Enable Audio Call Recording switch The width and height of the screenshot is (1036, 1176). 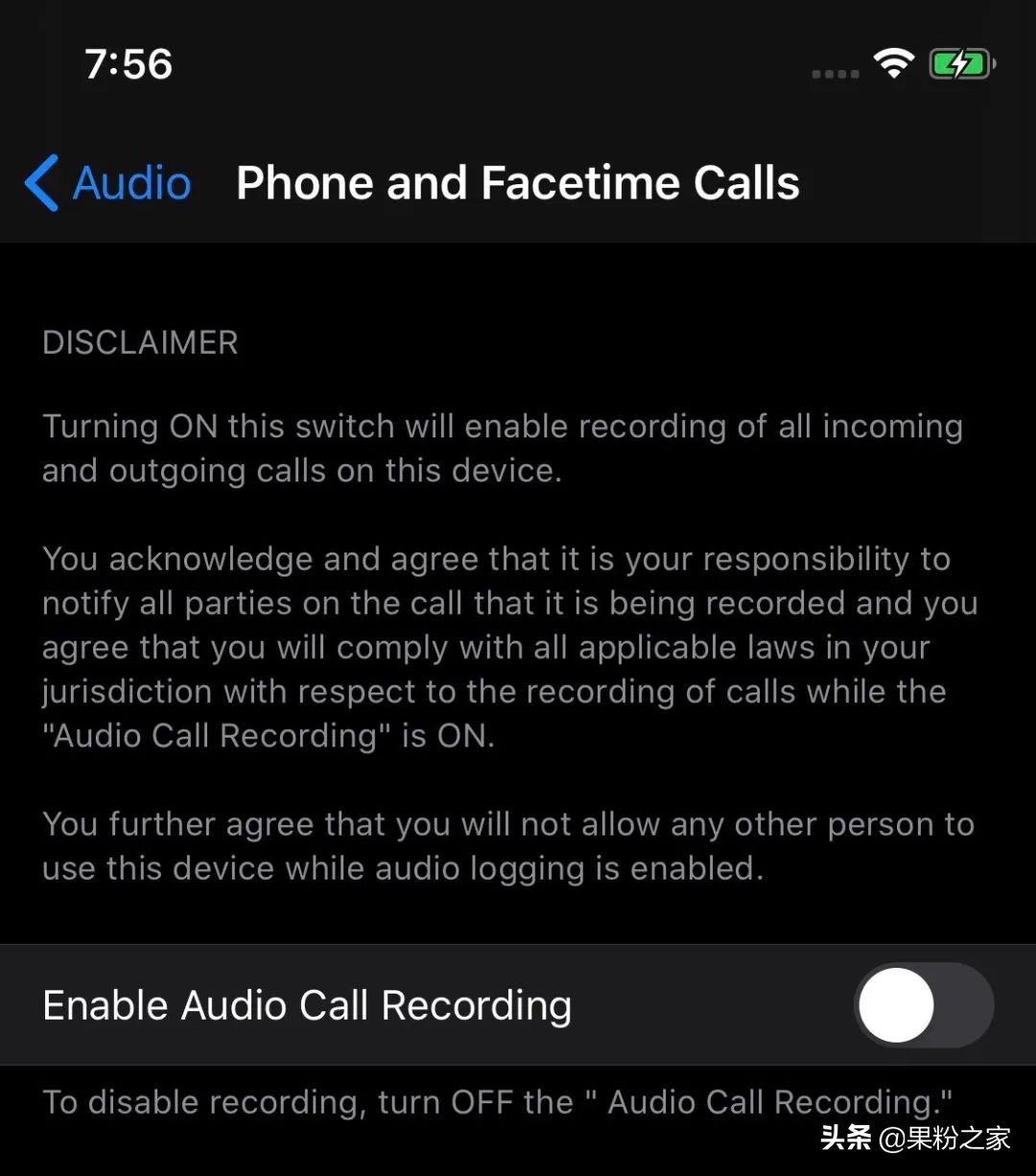(923, 1004)
